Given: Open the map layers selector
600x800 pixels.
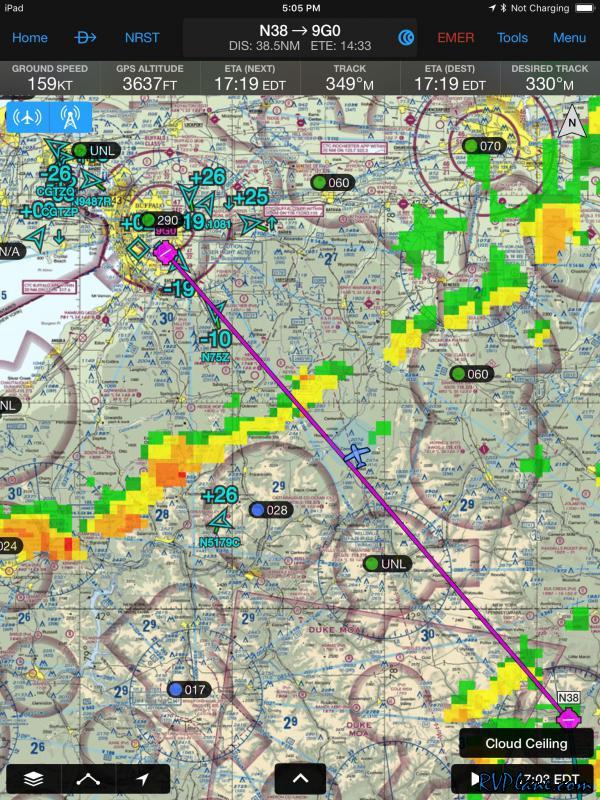Looking at the screenshot, I should coord(33,778).
